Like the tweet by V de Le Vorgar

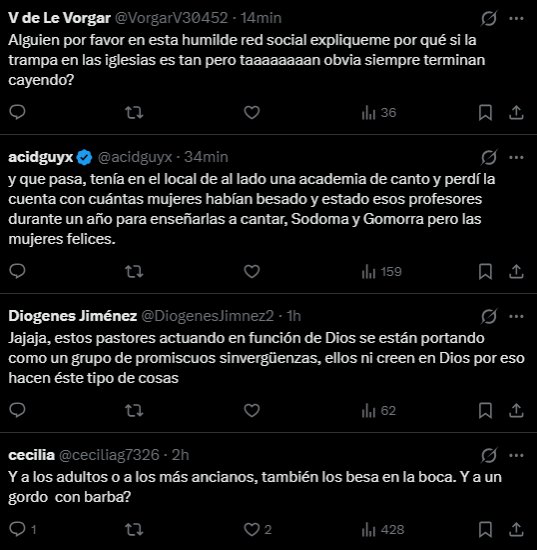[x=251, y=113]
